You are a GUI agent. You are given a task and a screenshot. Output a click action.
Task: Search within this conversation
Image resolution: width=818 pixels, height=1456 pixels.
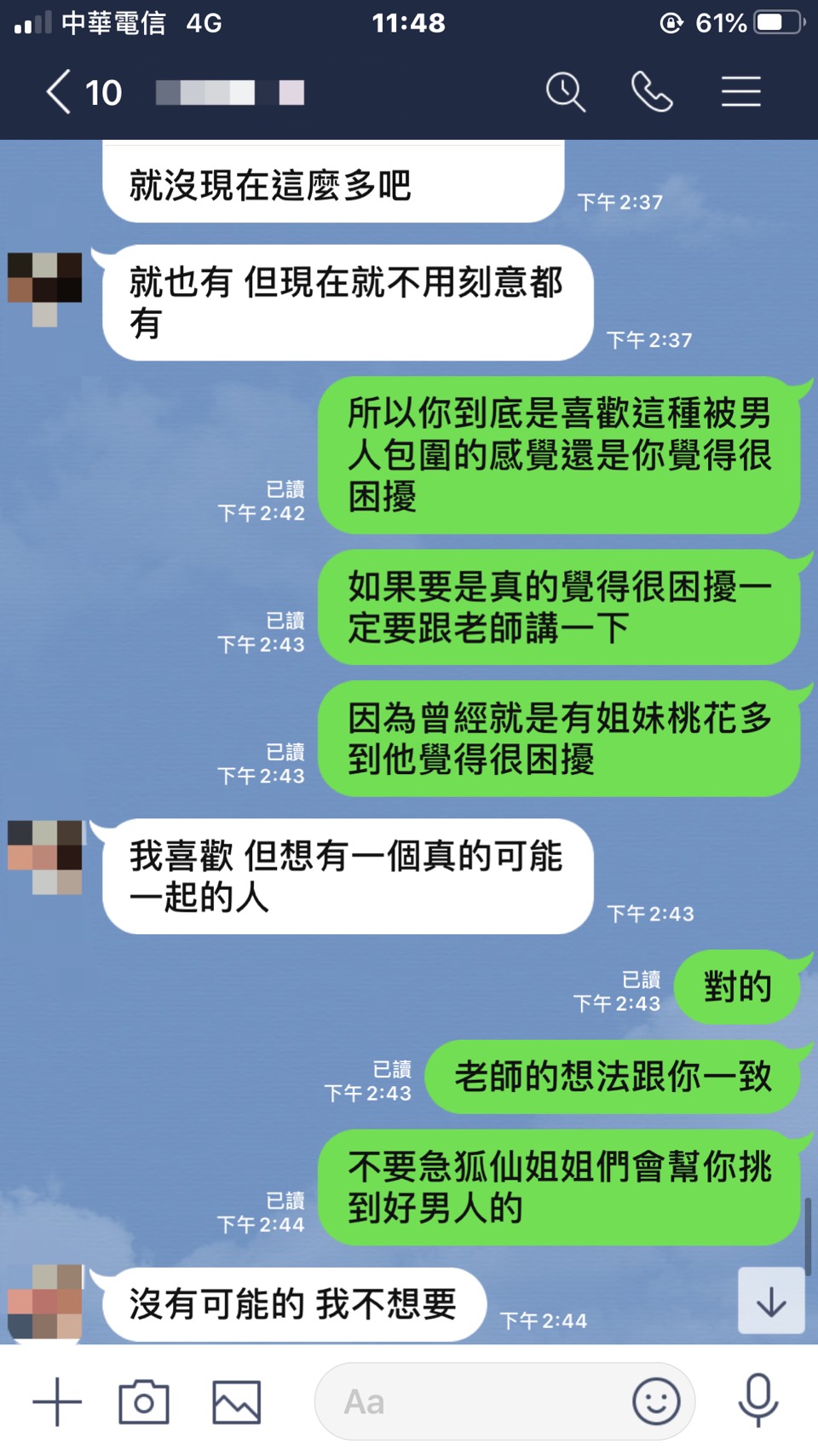pyautogui.click(x=565, y=92)
